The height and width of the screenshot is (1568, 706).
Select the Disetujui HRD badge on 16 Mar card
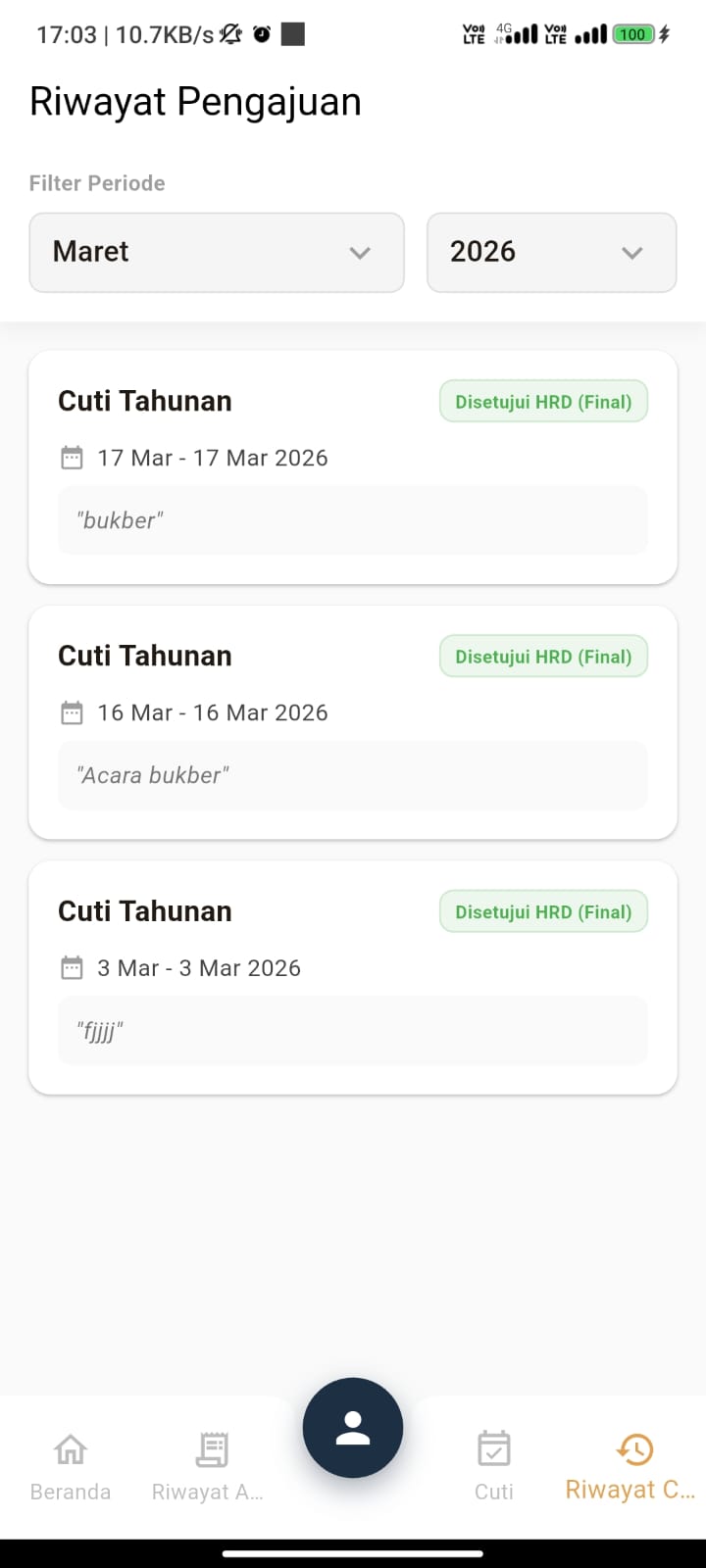click(x=543, y=656)
